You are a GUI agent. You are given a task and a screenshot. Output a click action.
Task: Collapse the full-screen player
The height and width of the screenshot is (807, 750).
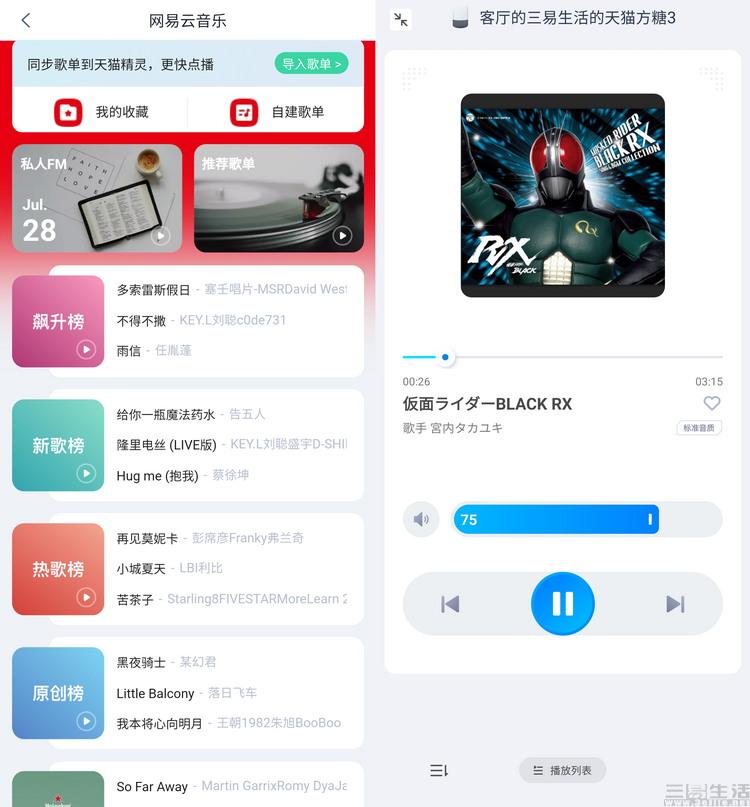coord(401,20)
